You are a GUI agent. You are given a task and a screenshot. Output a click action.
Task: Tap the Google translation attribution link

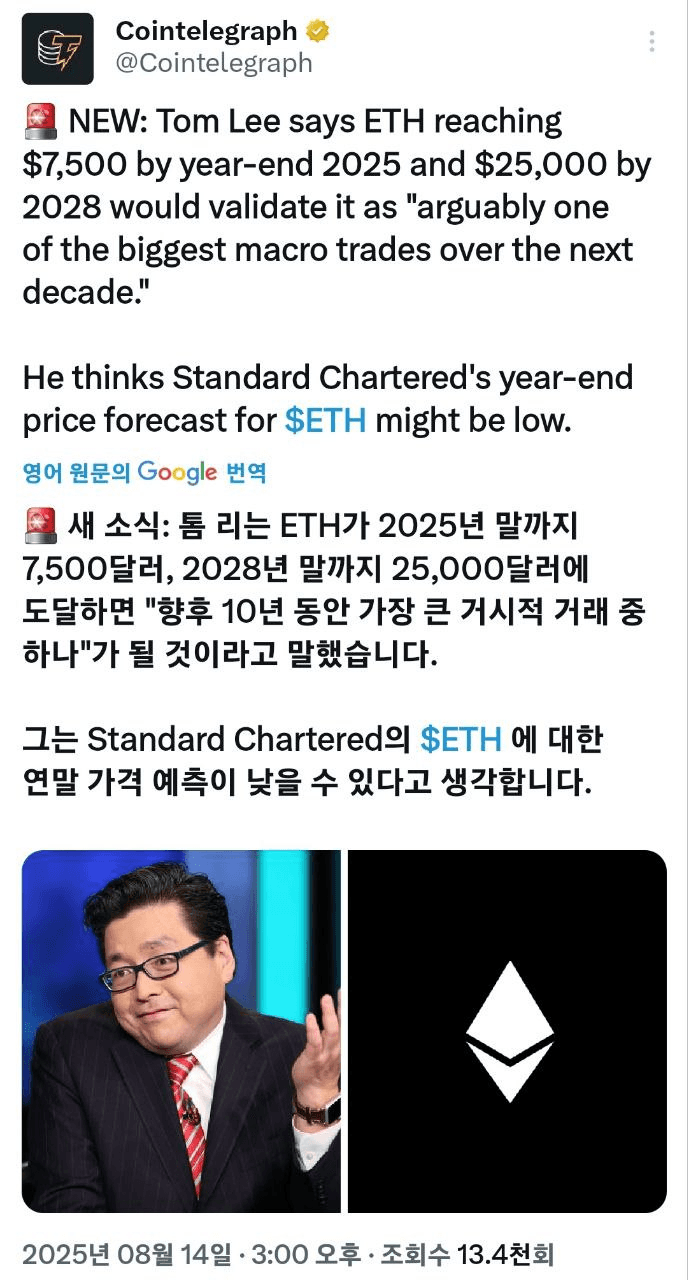coord(144,471)
